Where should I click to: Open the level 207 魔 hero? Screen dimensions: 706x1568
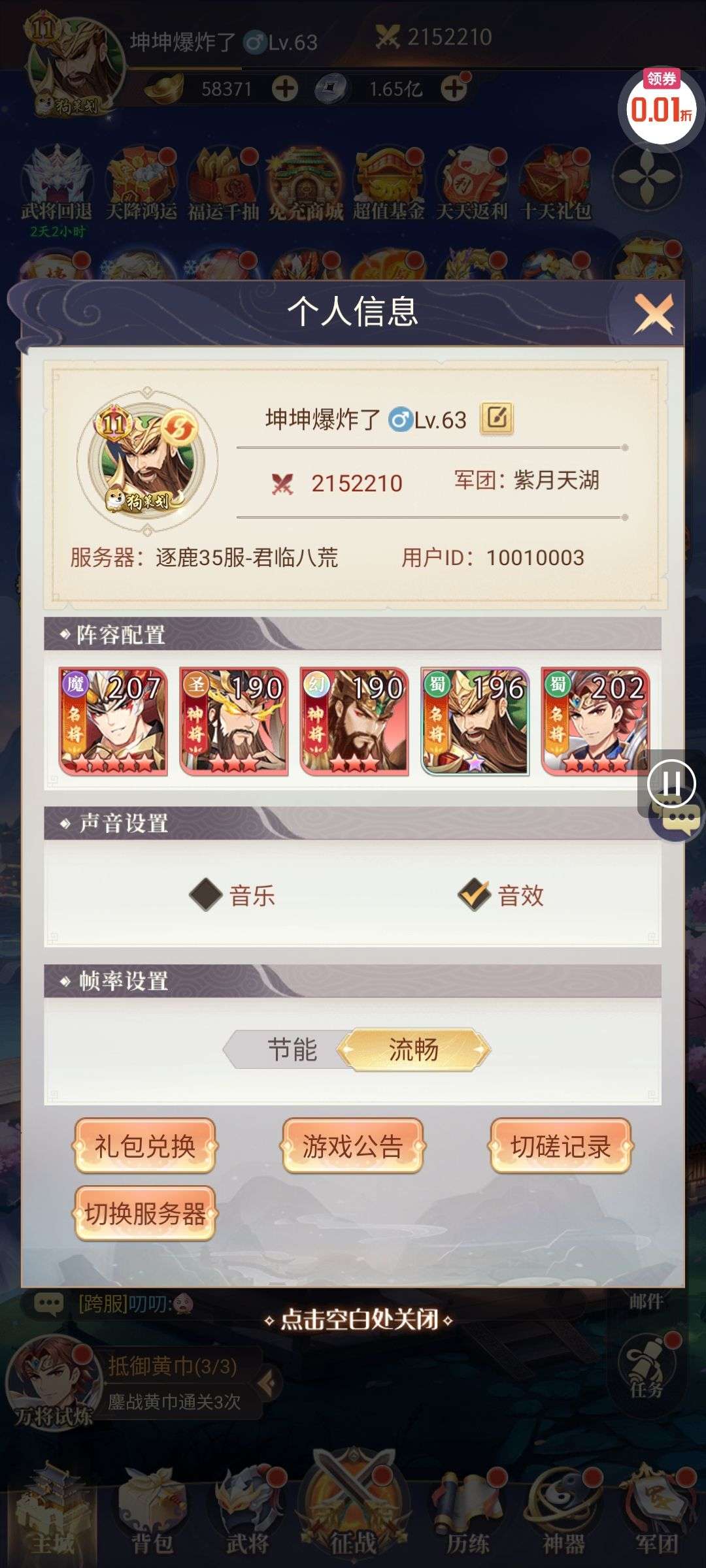pos(112,721)
